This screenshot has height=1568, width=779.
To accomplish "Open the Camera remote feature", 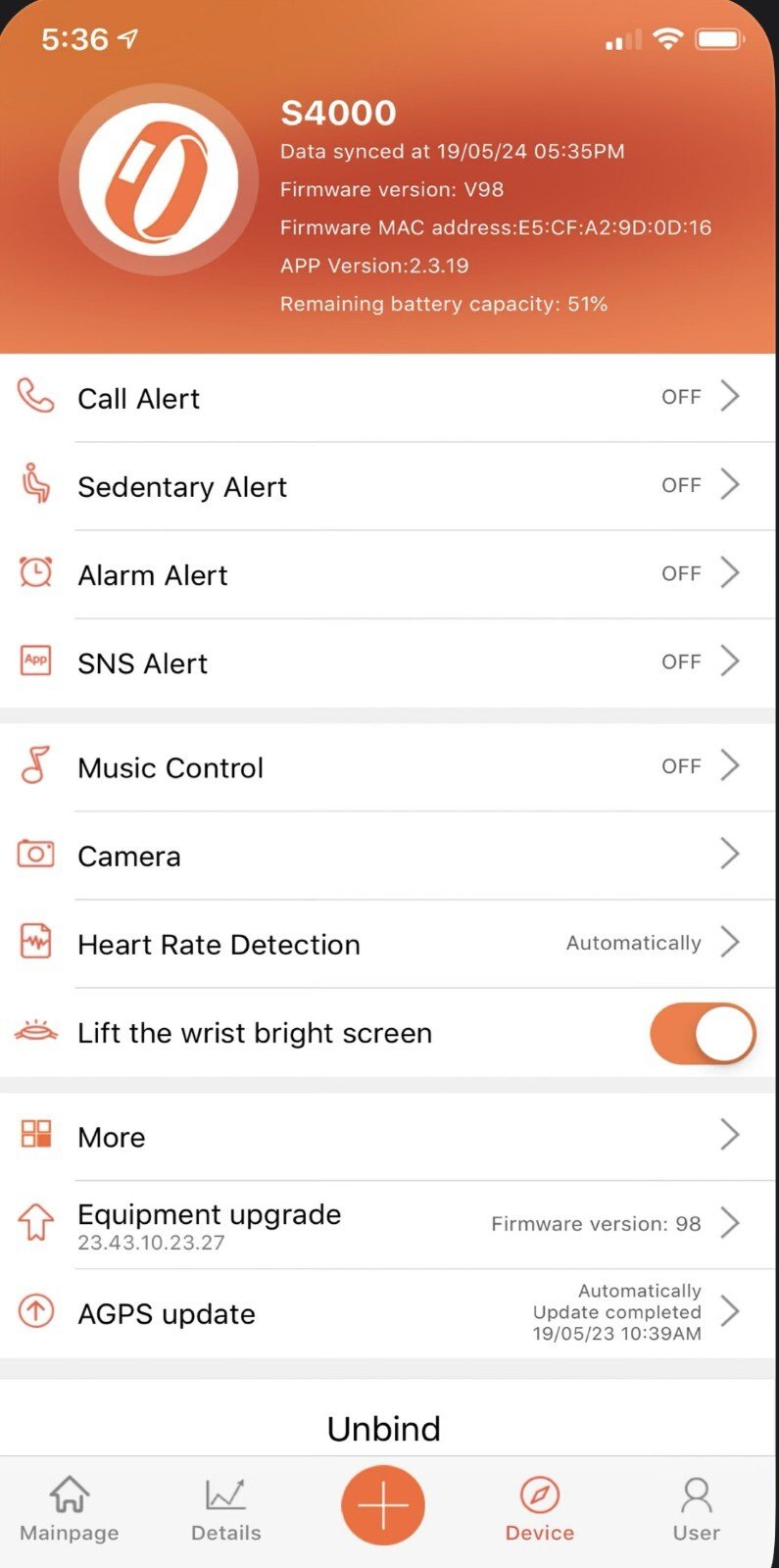I will [x=389, y=856].
